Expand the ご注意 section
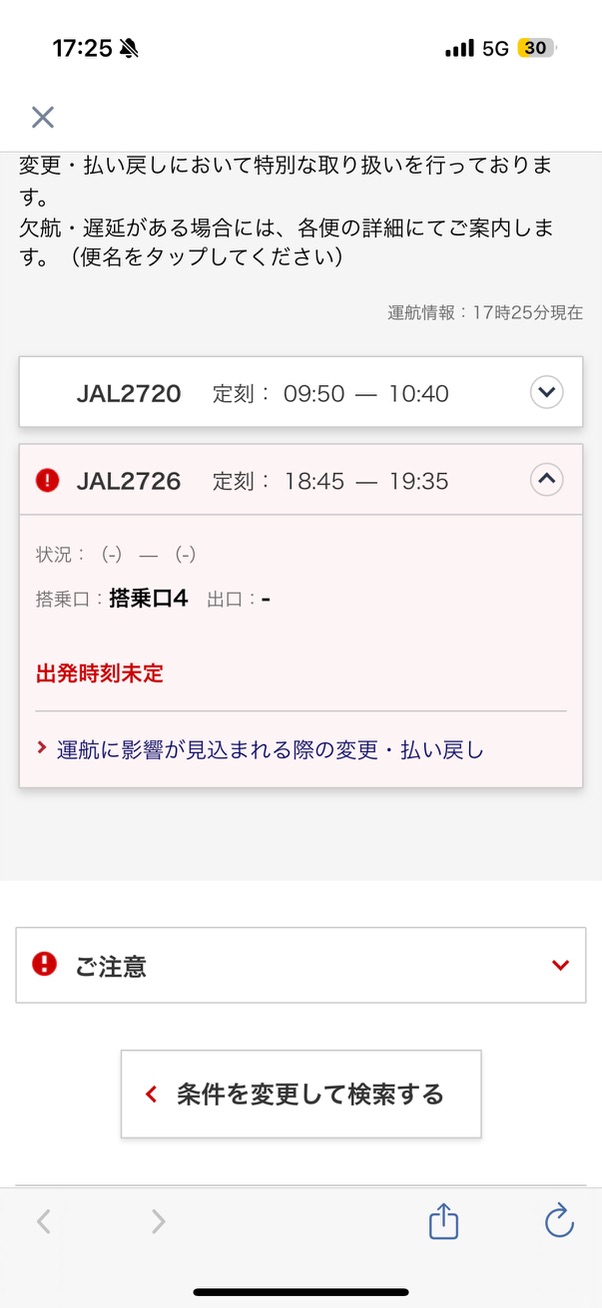Screen dimensions: 602x1308 [560, 965]
